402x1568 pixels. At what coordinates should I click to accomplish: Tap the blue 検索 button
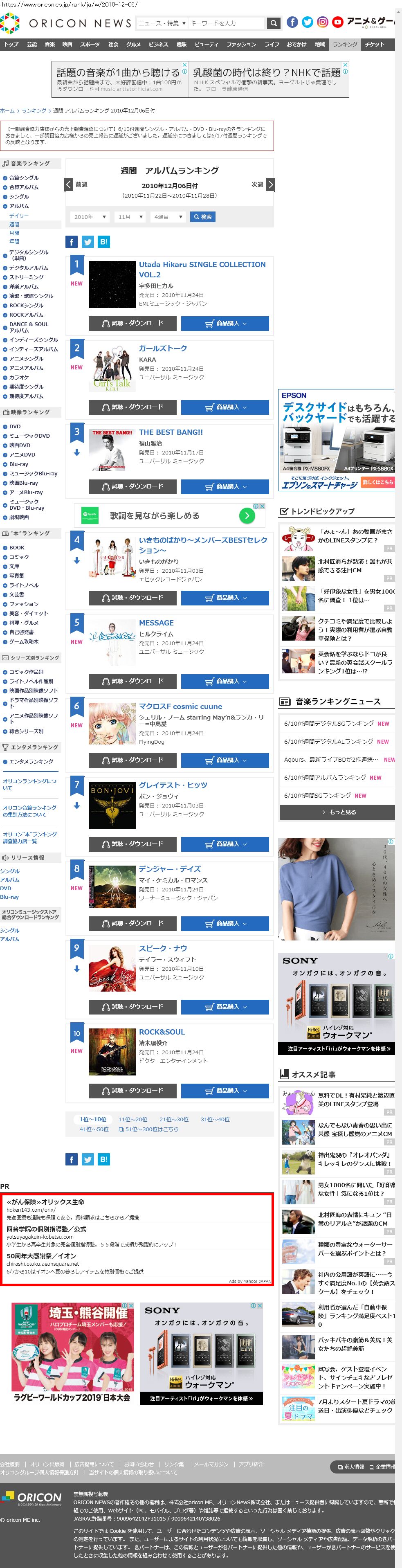tap(202, 217)
